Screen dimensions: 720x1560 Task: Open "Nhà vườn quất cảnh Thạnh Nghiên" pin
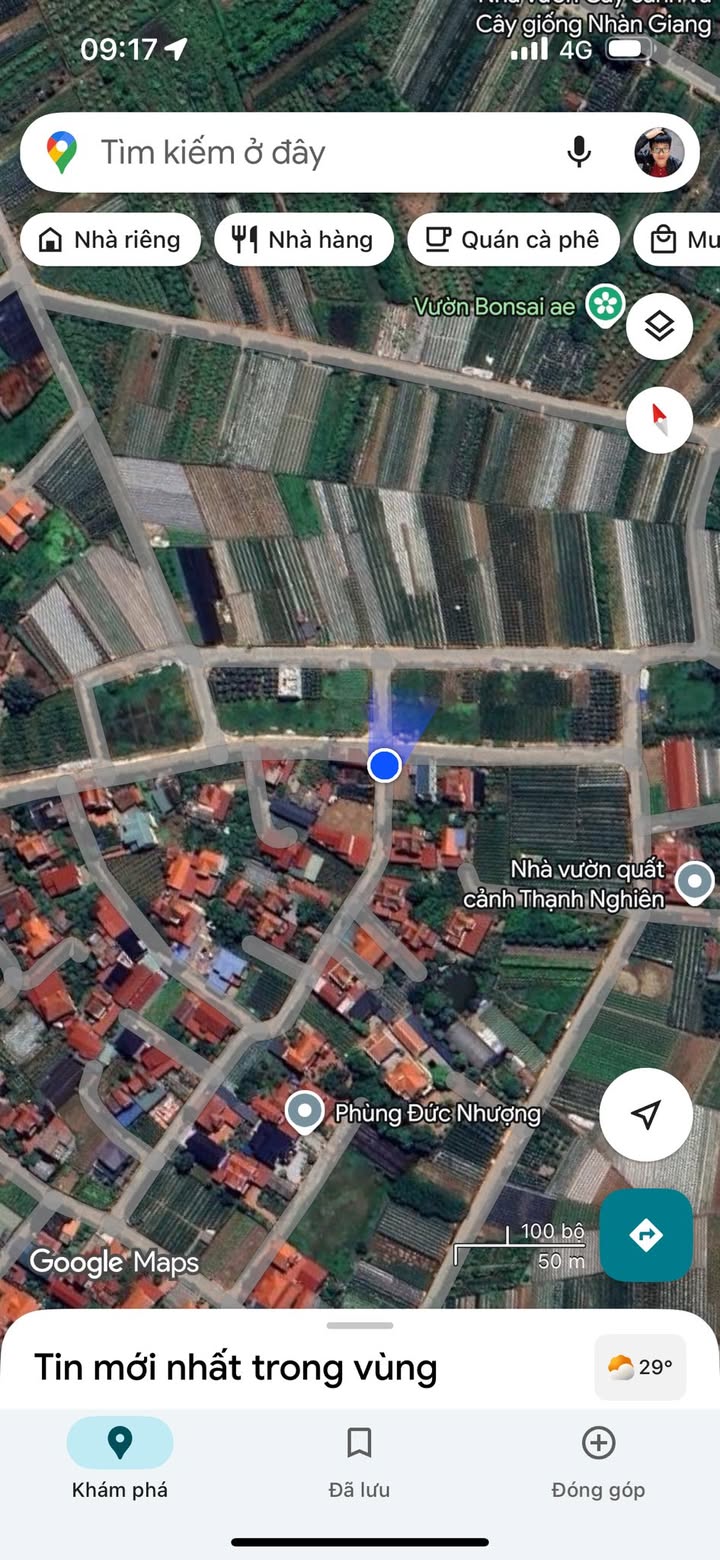point(694,883)
